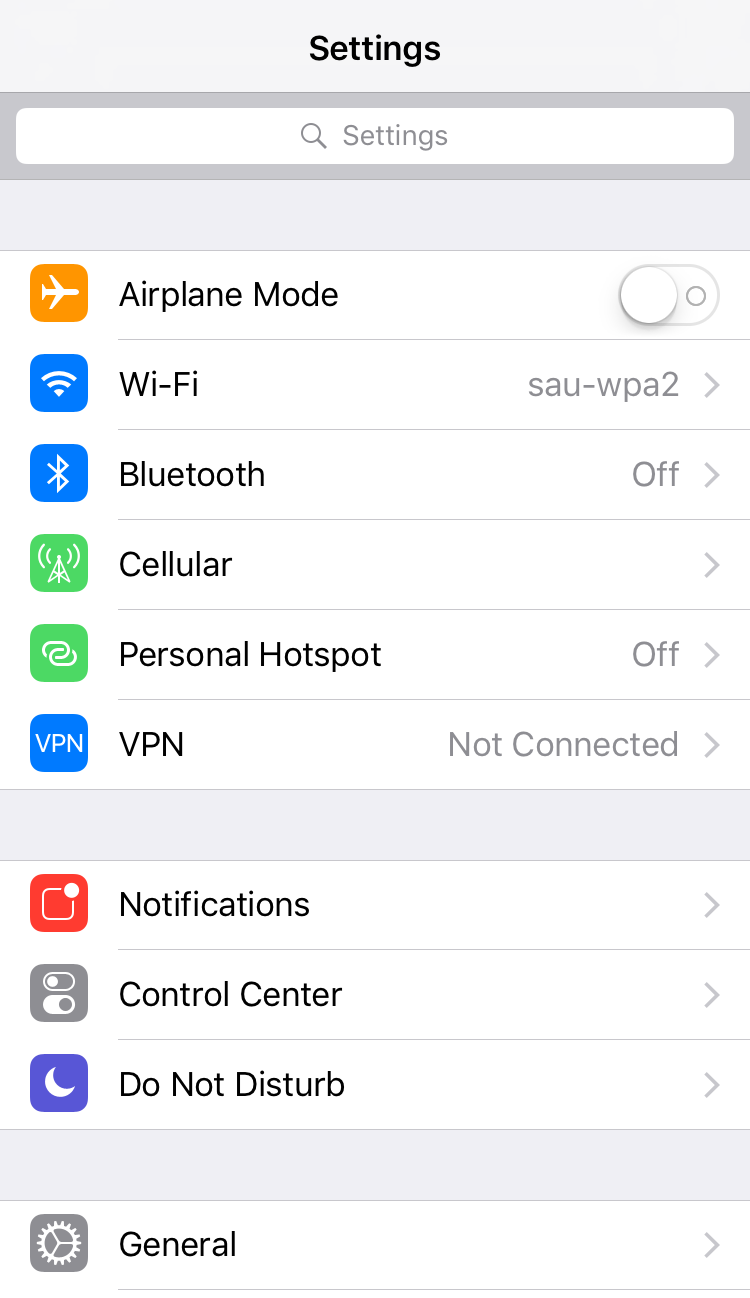Open Notifications settings
The image size is (750, 1298).
(375, 905)
